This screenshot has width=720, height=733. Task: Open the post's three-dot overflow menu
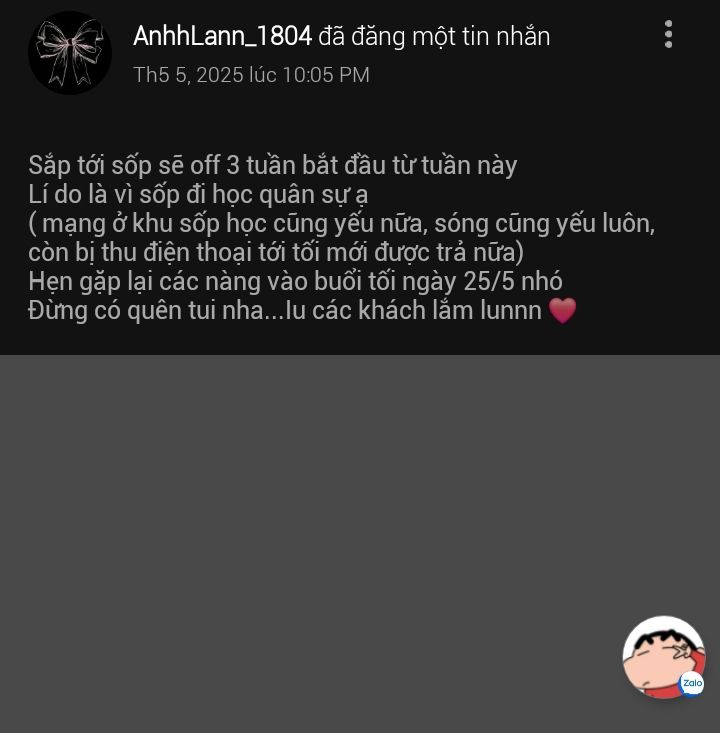click(668, 35)
